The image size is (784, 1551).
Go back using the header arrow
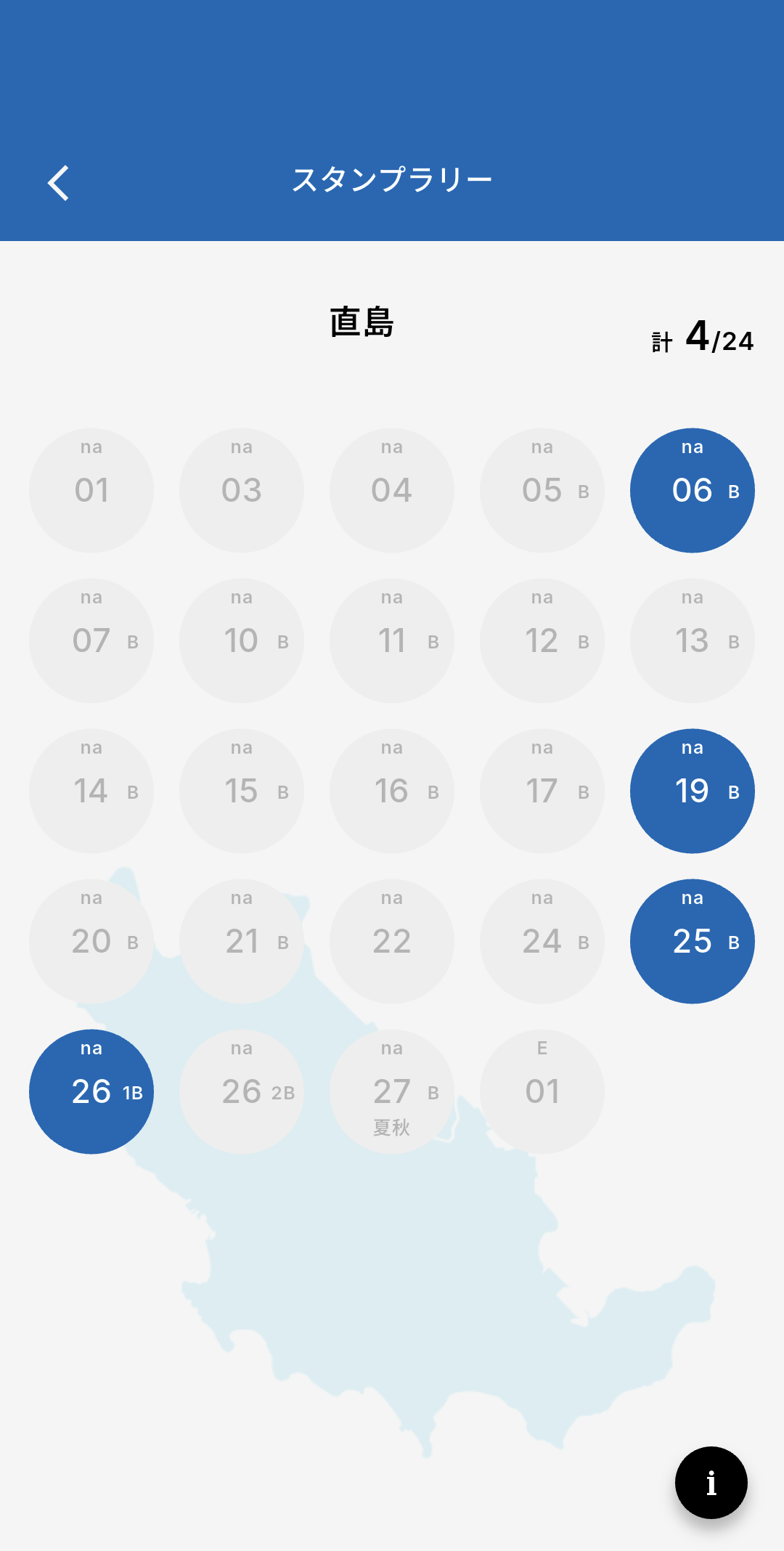coord(58,183)
